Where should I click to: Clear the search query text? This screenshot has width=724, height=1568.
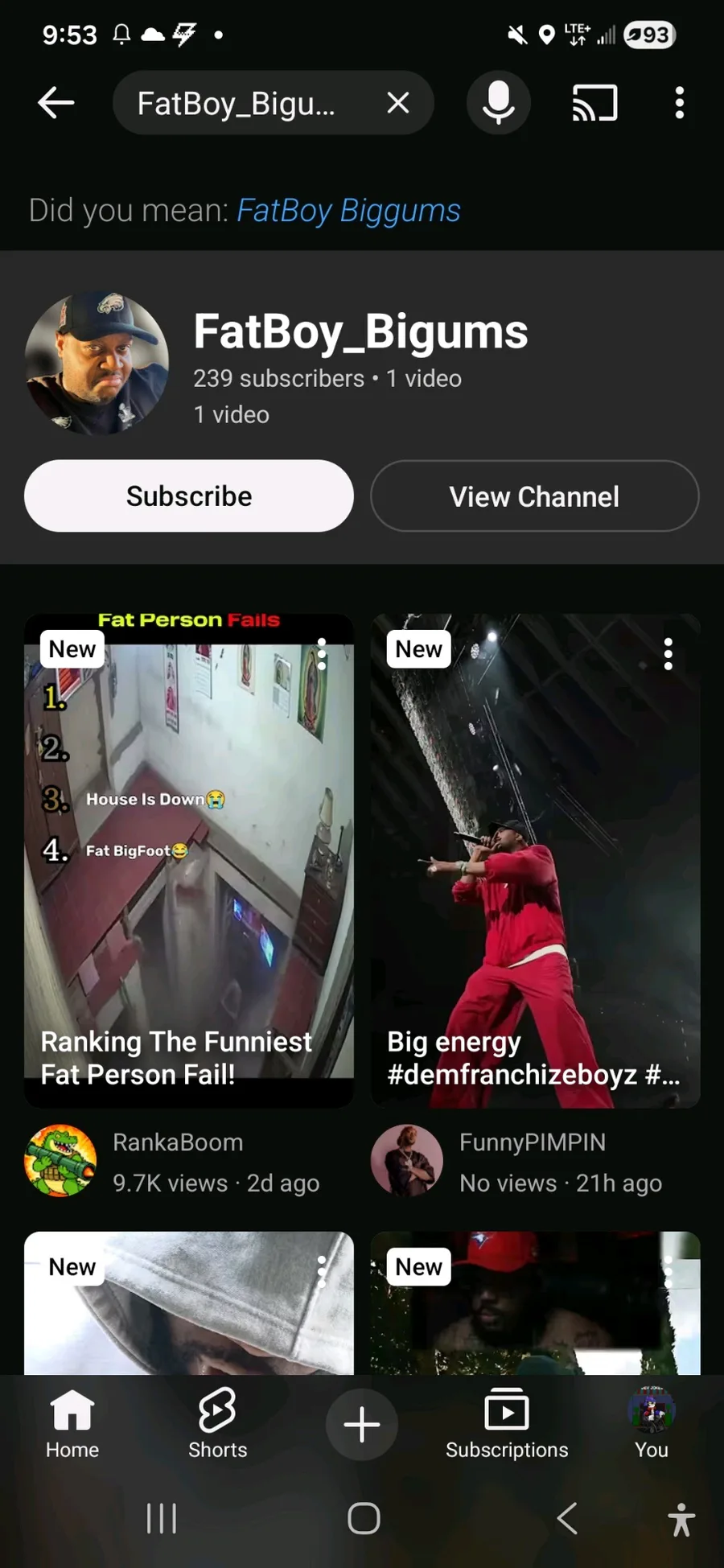[398, 103]
